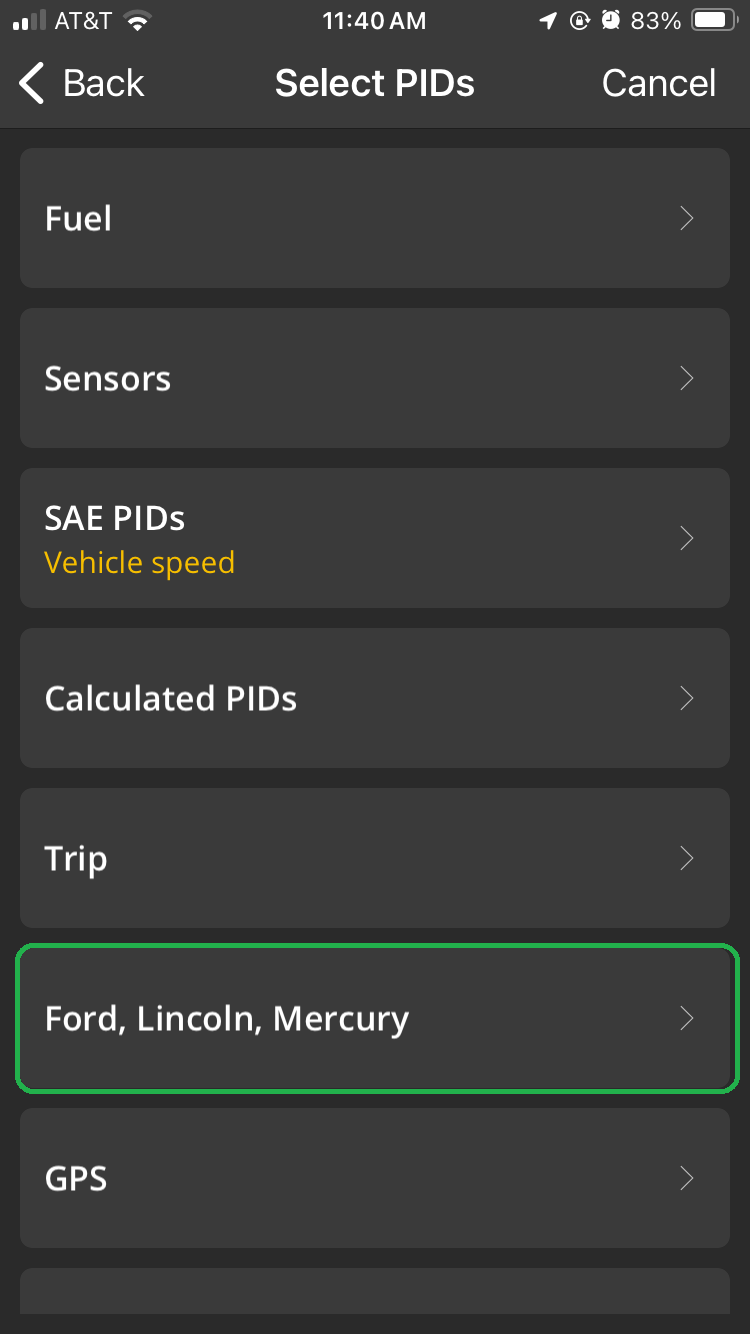Open the GPS category
750x1334 pixels.
[x=375, y=1178]
